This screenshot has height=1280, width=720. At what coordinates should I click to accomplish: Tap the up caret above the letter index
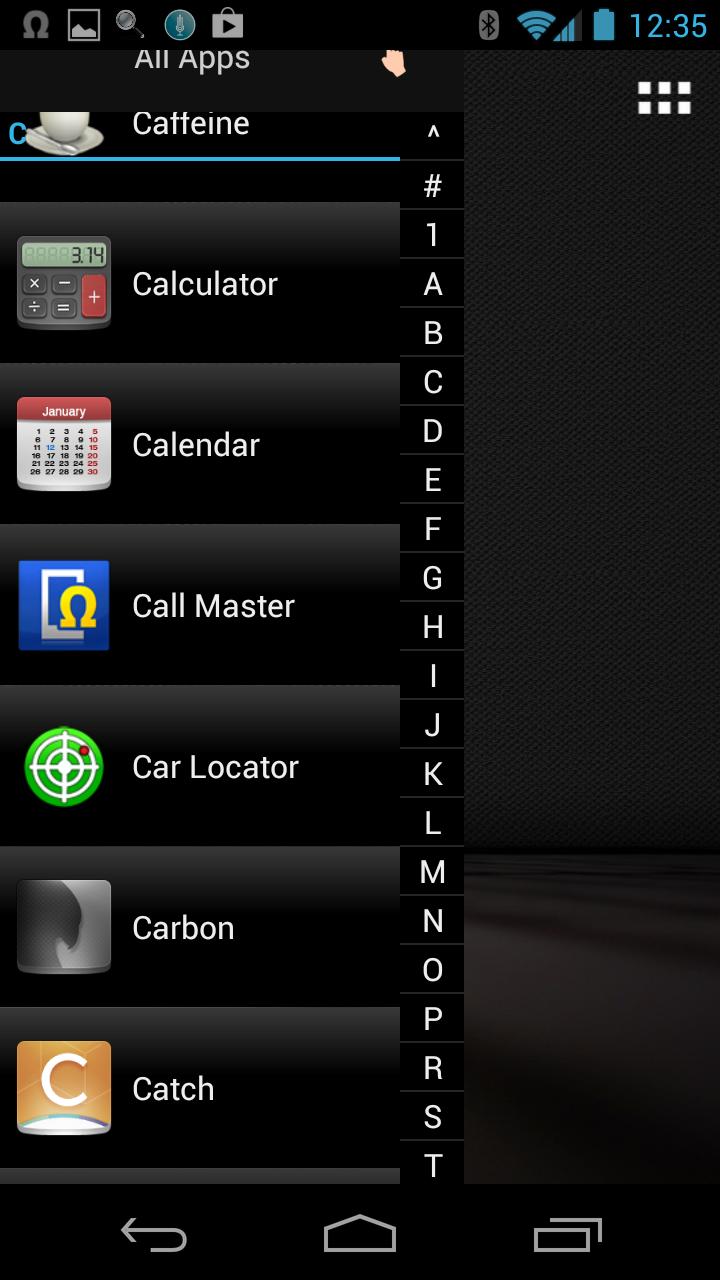pos(432,136)
